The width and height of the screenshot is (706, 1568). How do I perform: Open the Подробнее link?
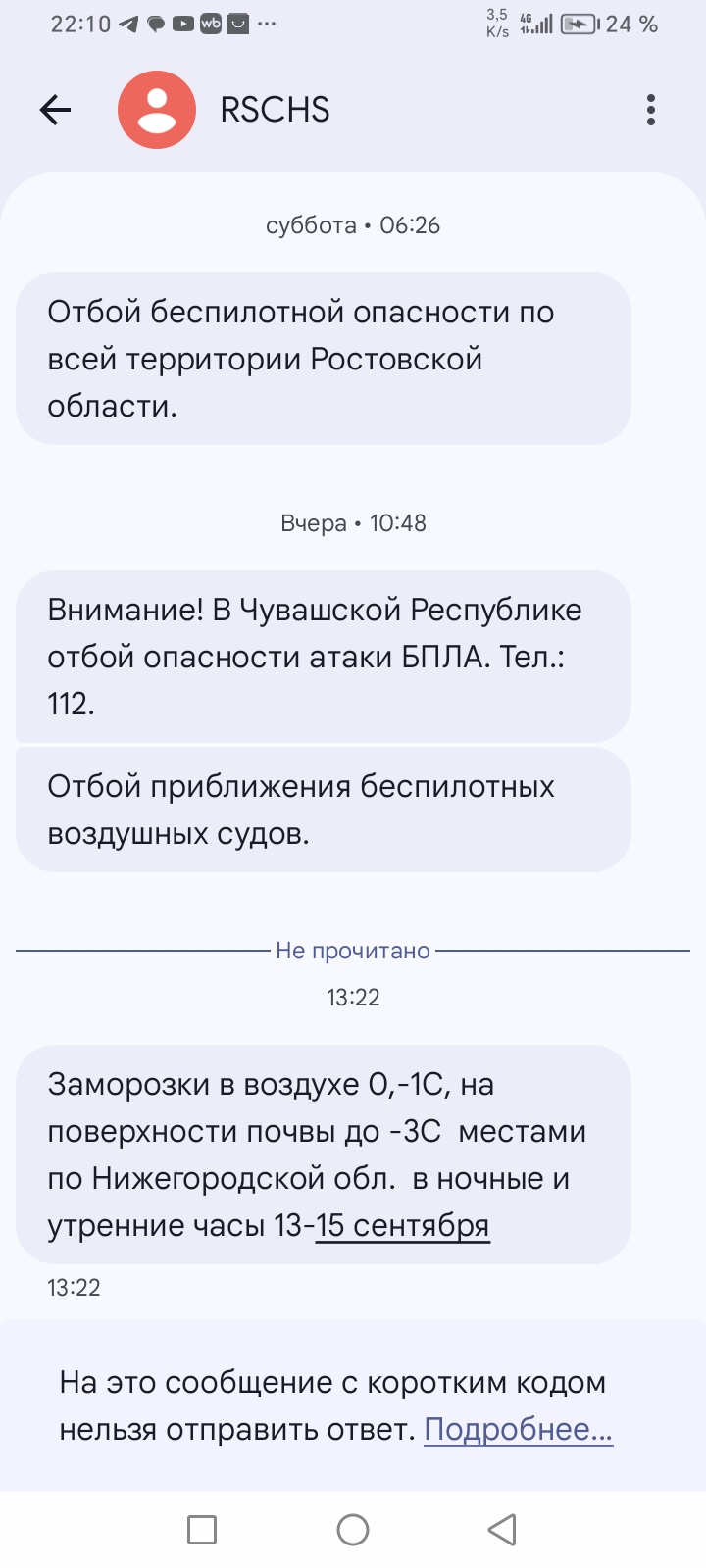click(x=518, y=1429)
